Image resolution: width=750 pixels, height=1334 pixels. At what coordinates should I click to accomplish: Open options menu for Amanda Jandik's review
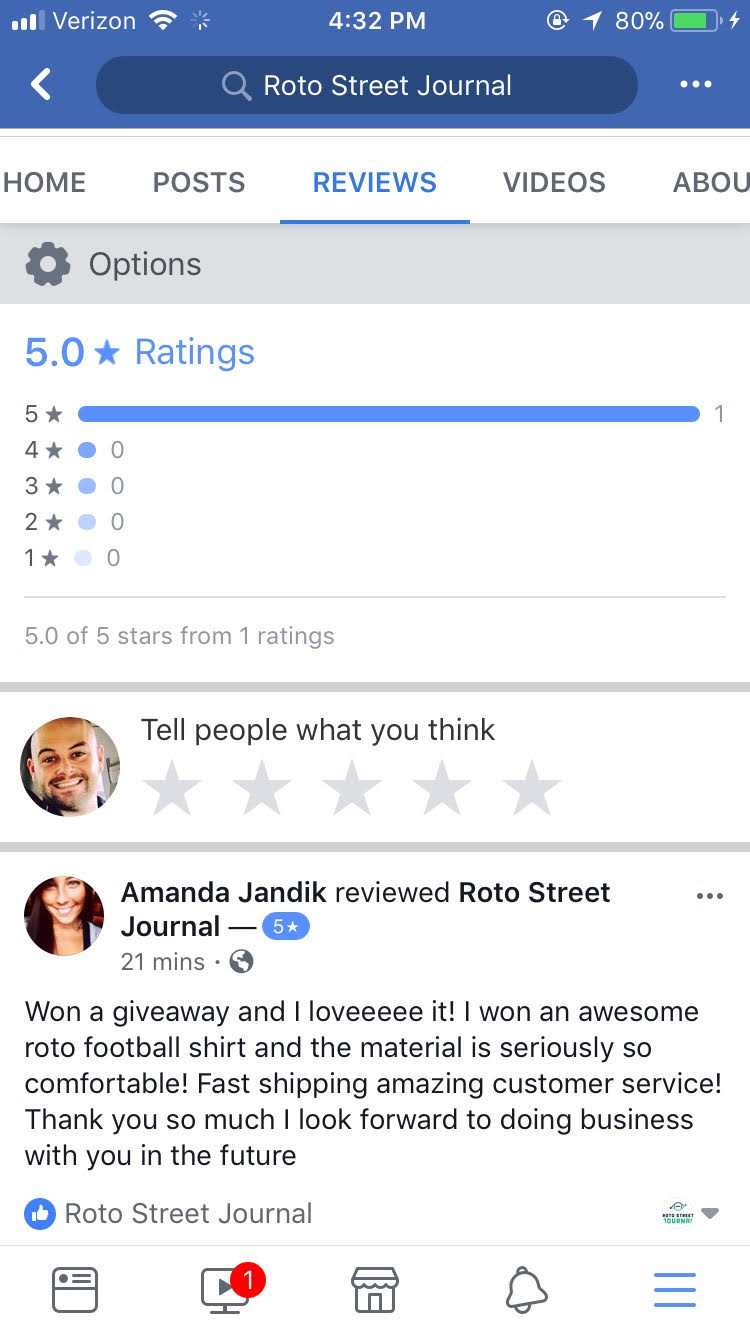709,896
